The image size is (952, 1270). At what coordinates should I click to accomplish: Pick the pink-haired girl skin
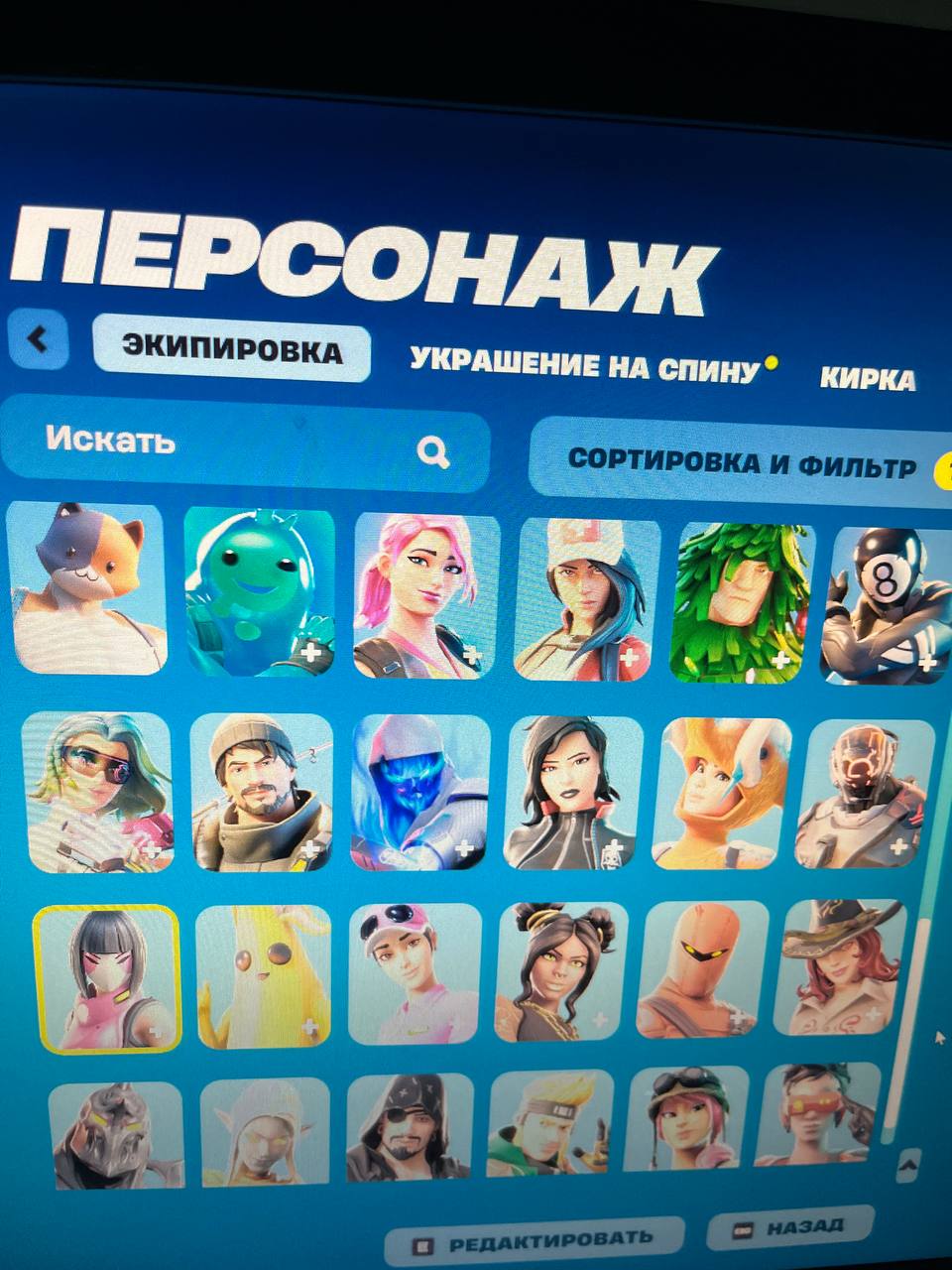[425, 595]
